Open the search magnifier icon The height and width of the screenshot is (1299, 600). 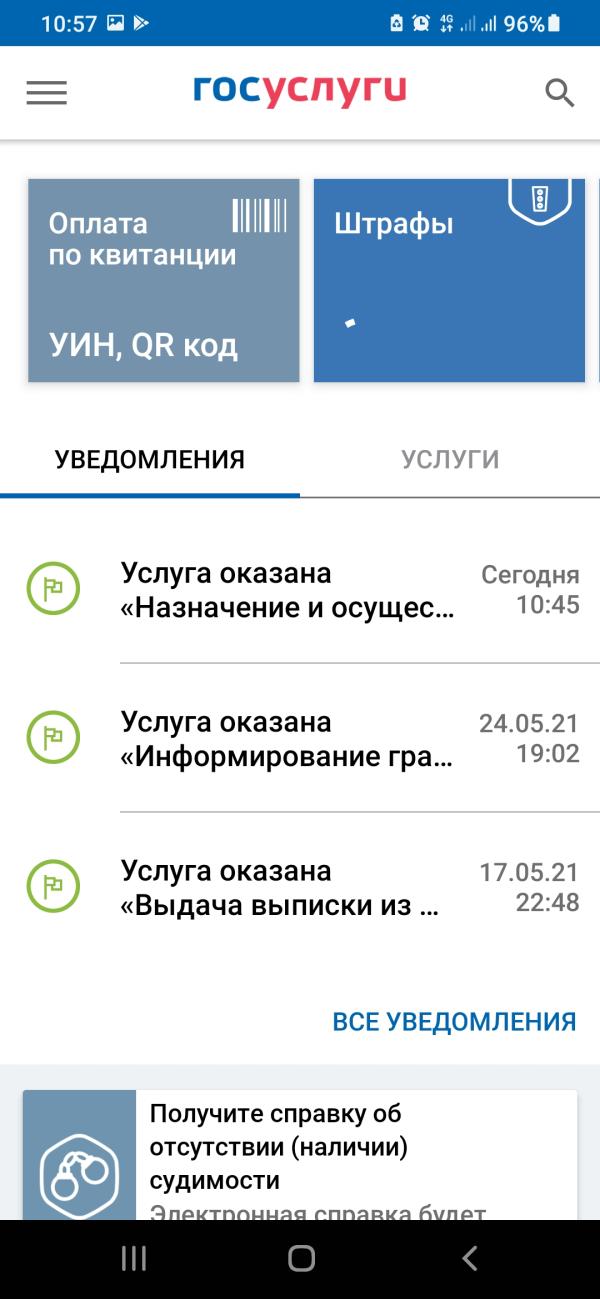(559, 92)
